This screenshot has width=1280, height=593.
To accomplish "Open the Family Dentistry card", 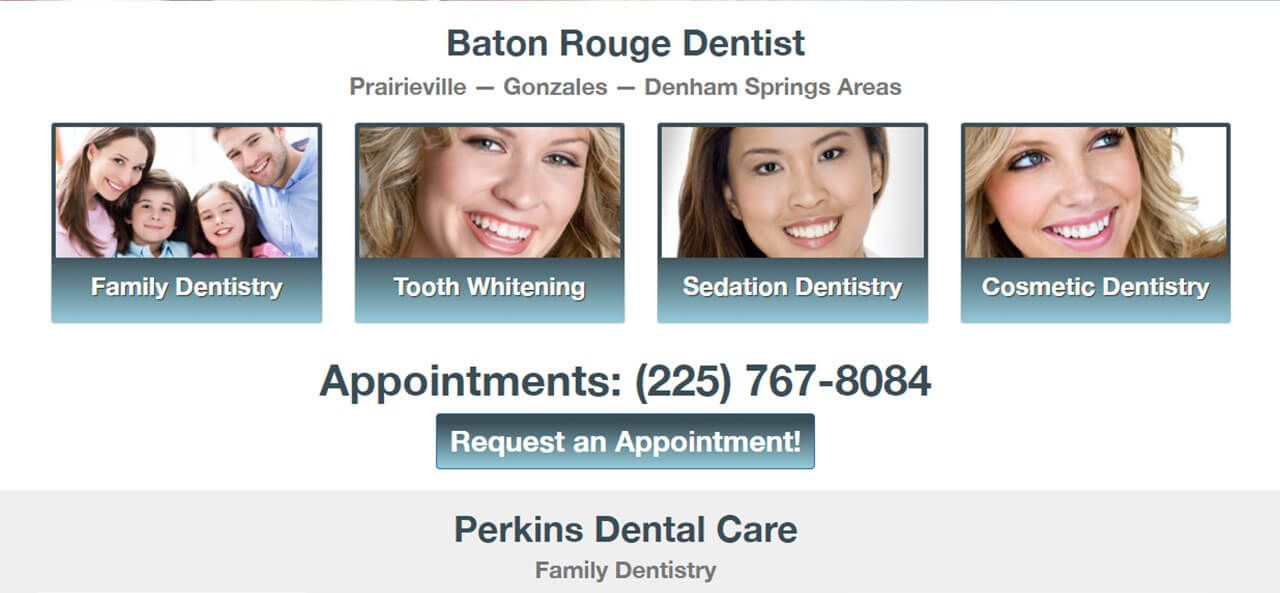I will point(187,223).
